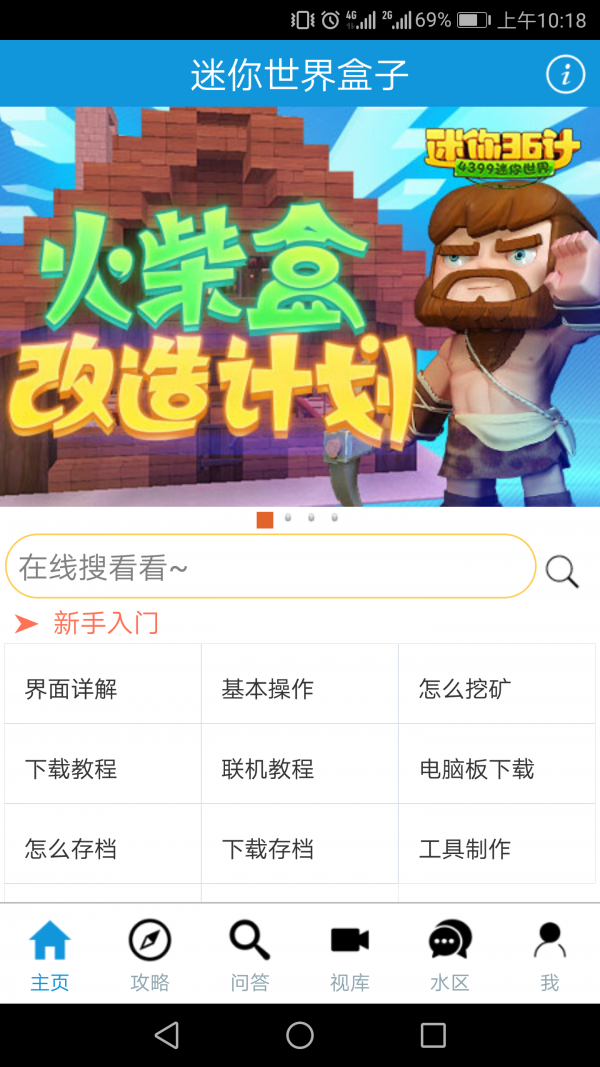This screenshot has width=600, height=1067.
Task: Open 联机教程 guide
Action: [300, 768]
